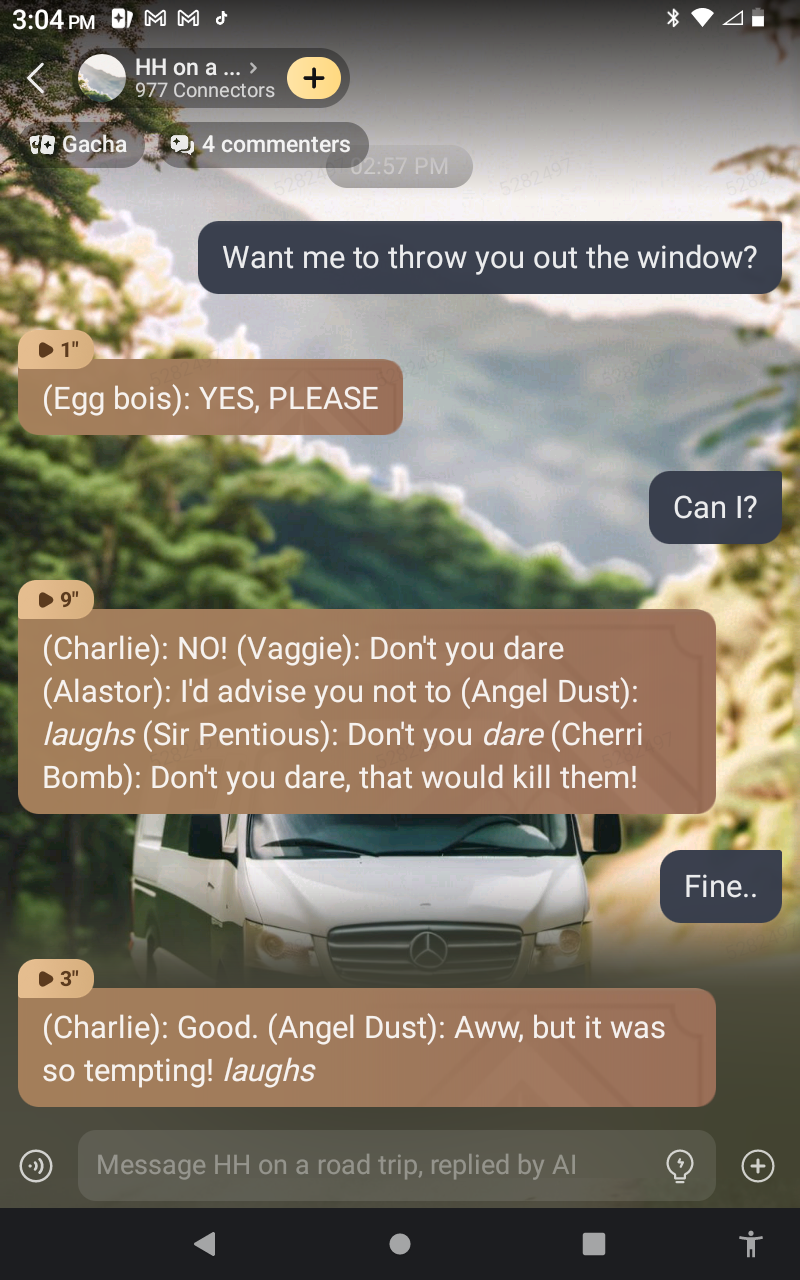This screenshot has height=1280, width=800.
Task: View the 4 commenters
Action: 262,144
